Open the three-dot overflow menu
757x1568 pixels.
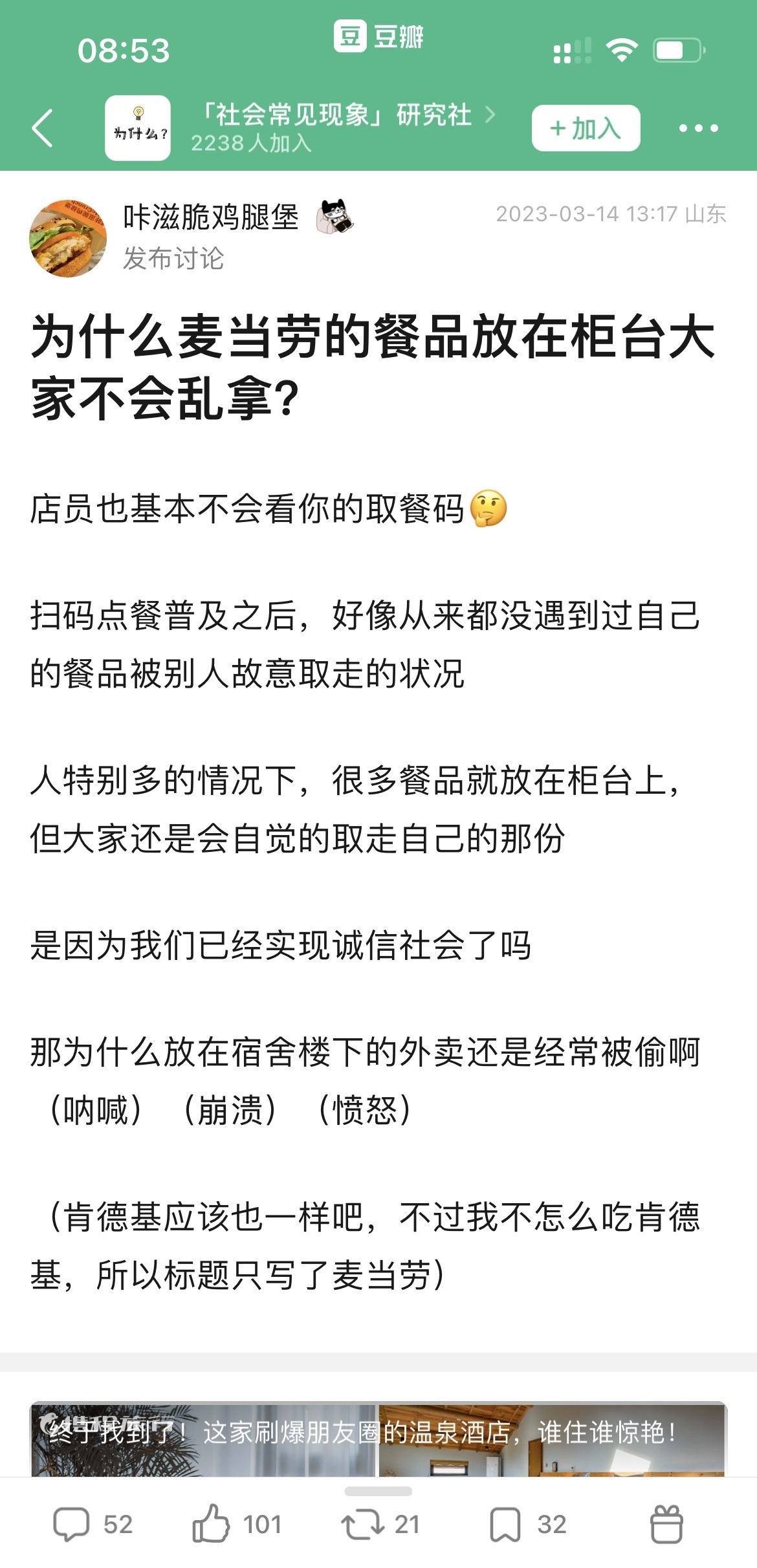point(698,128)
